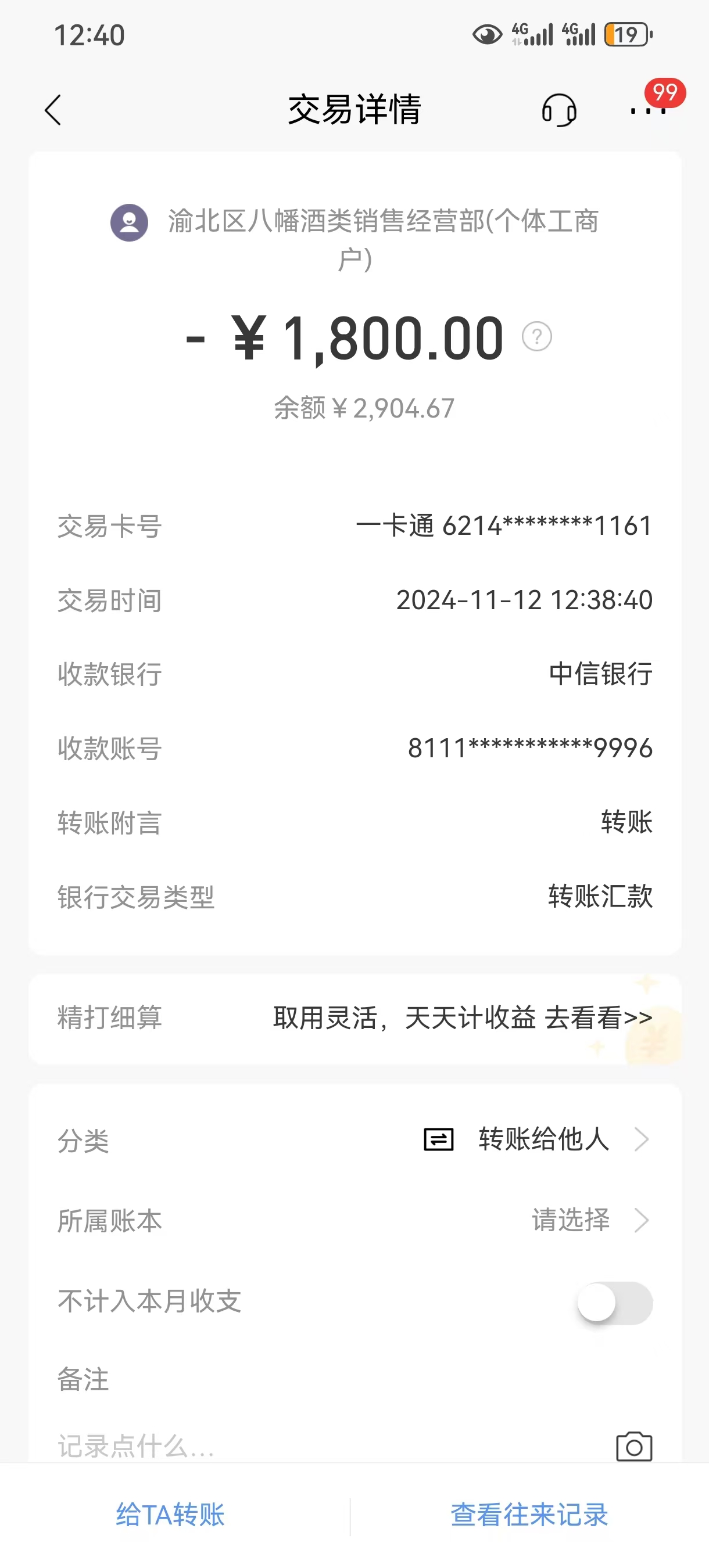The height and width of the screenshot is (1568, 709).
Task: Tap the 记录点什么 note field
Action: (244, 1445)
